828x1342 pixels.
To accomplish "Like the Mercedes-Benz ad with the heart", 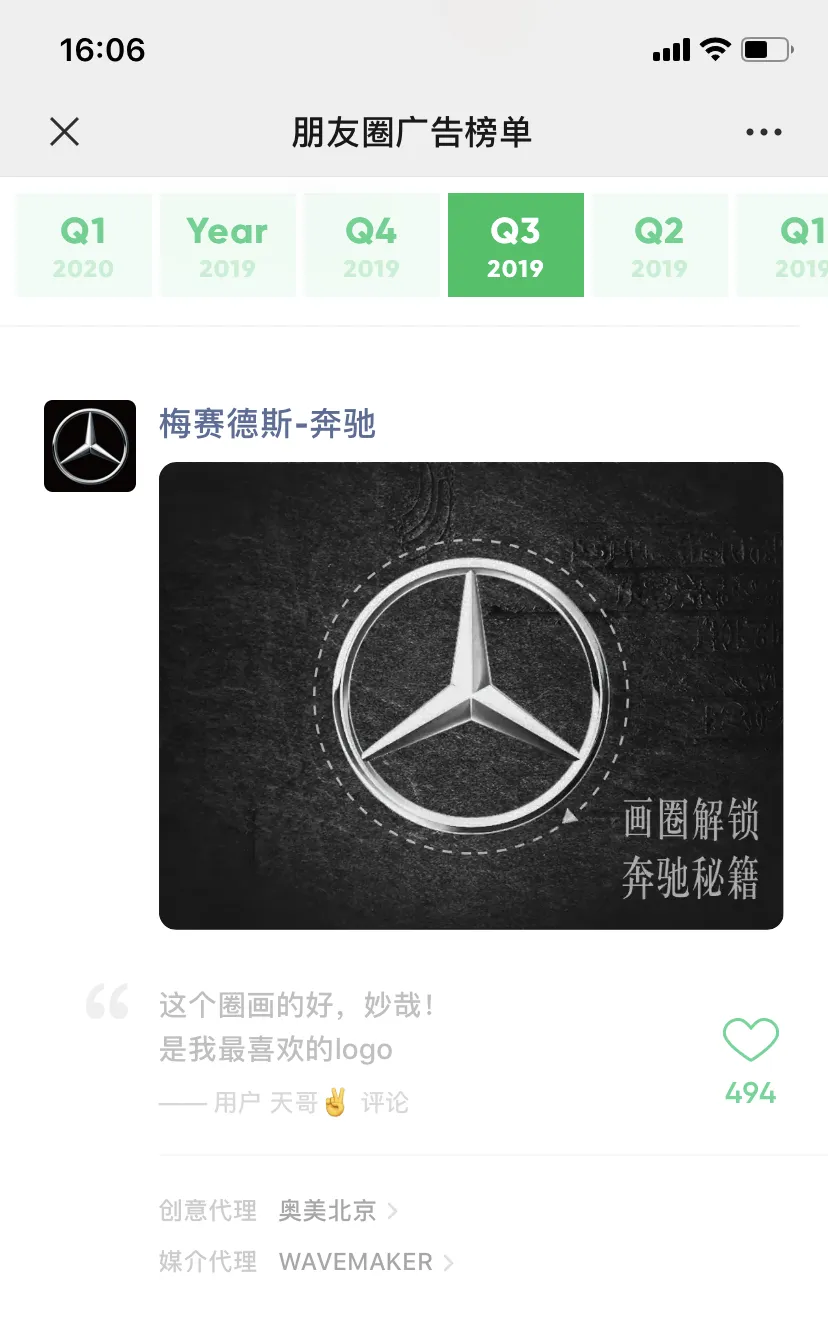I will [750, 1042].
